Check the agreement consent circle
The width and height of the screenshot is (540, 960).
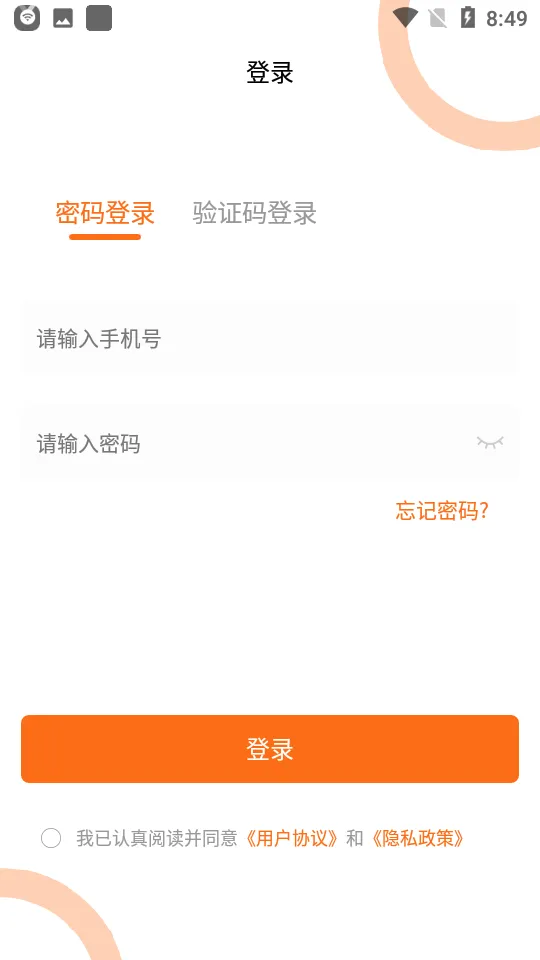[51, 838]
